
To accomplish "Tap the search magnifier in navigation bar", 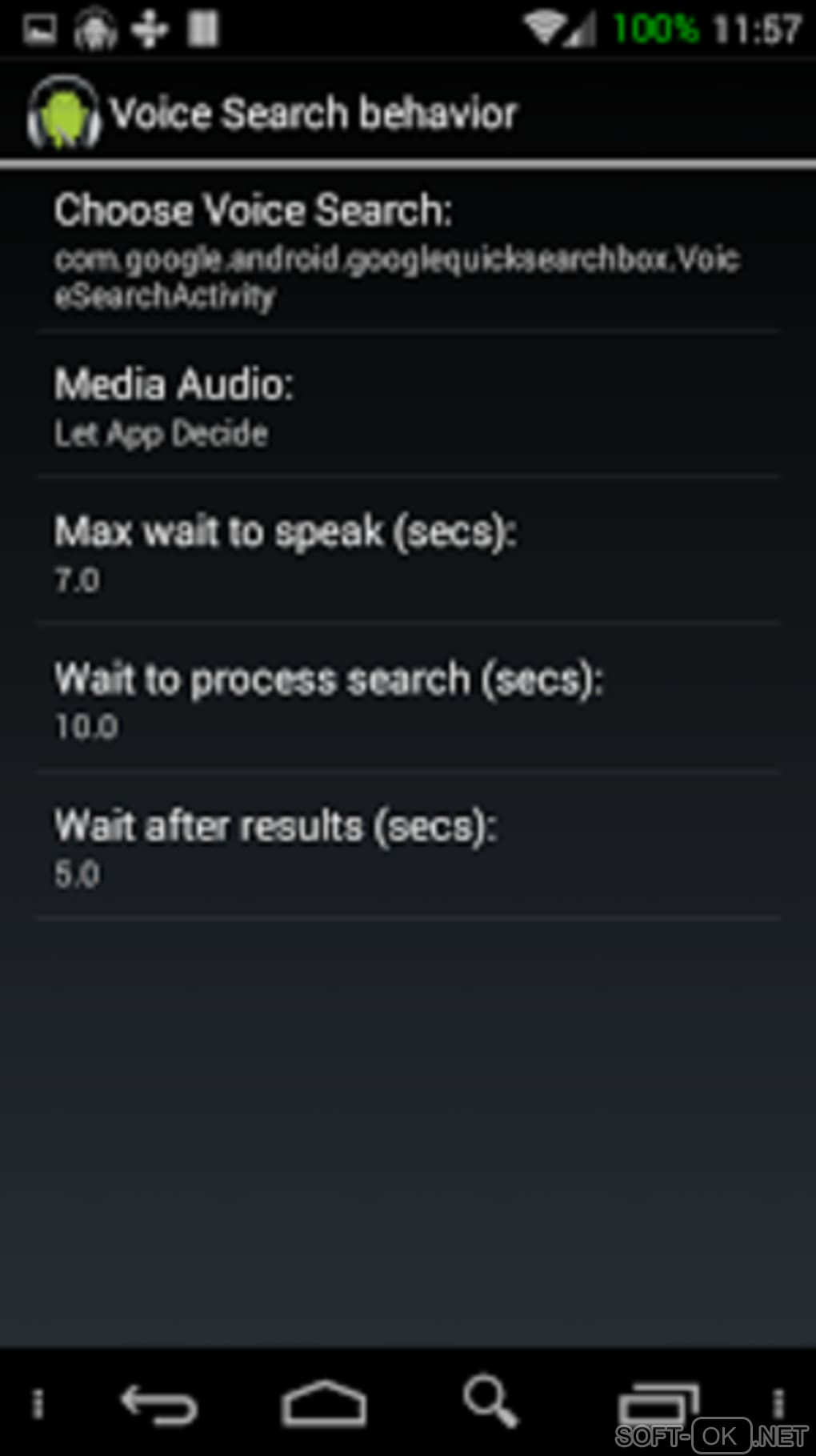I will point(490,1402).
